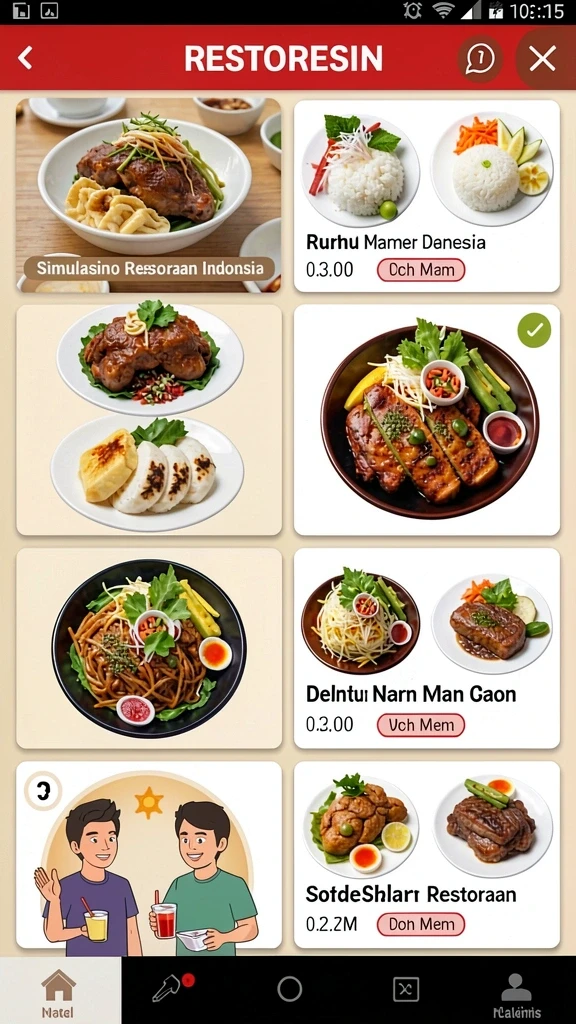
Task: Toggle the green checkmark on grilled dish card
Action: [x=534, y=330]
